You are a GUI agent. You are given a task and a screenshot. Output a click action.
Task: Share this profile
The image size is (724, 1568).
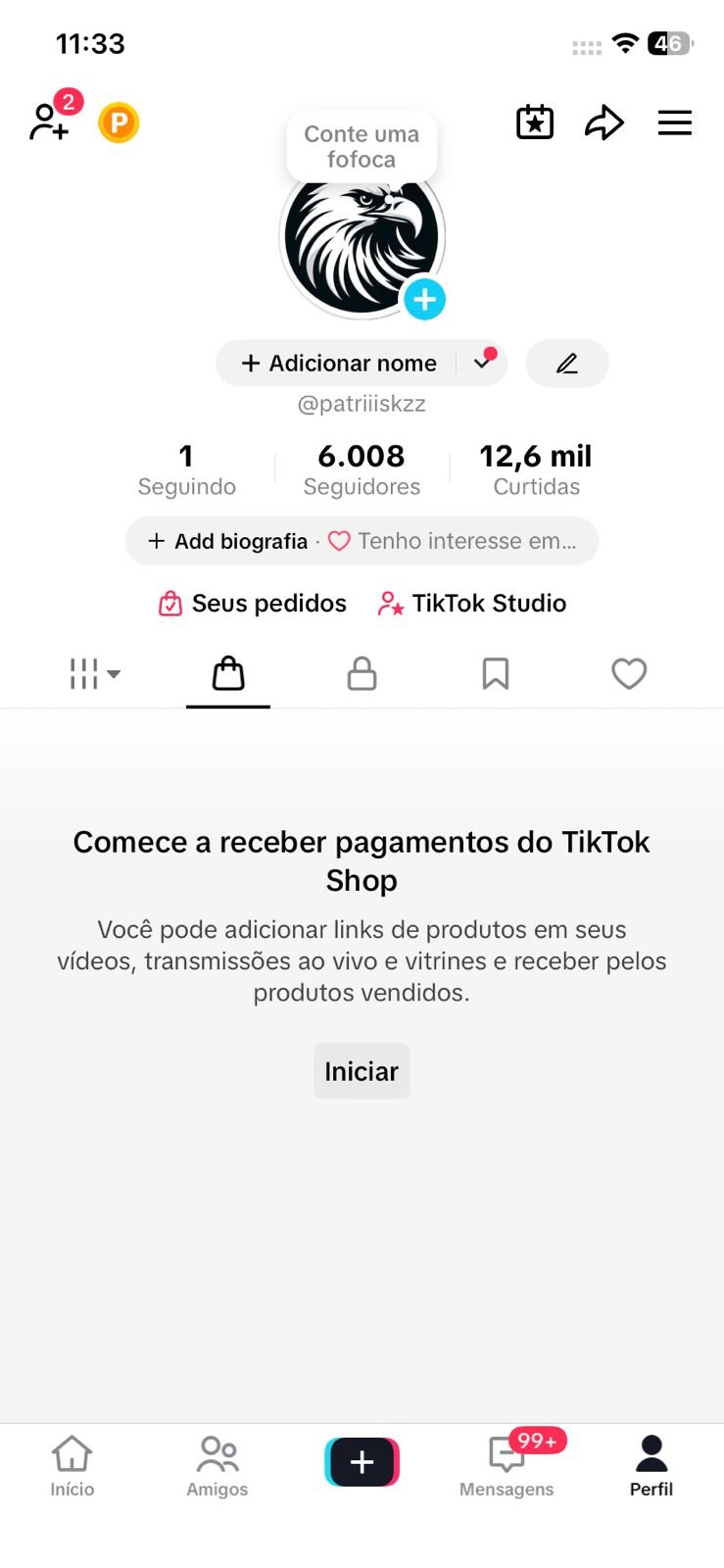coord(603,122)
